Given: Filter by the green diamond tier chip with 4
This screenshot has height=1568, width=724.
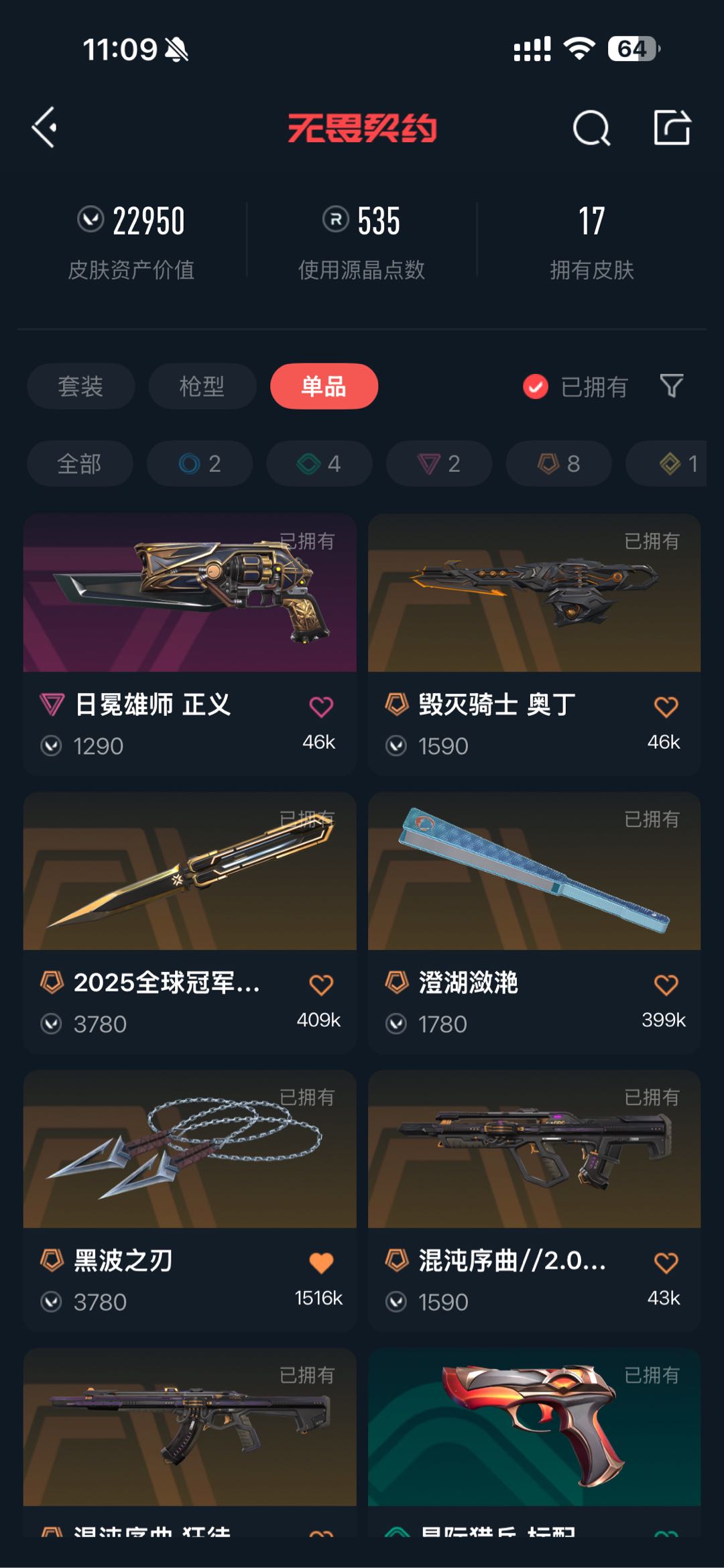Looking at the screenshot, I should point(319,463).
